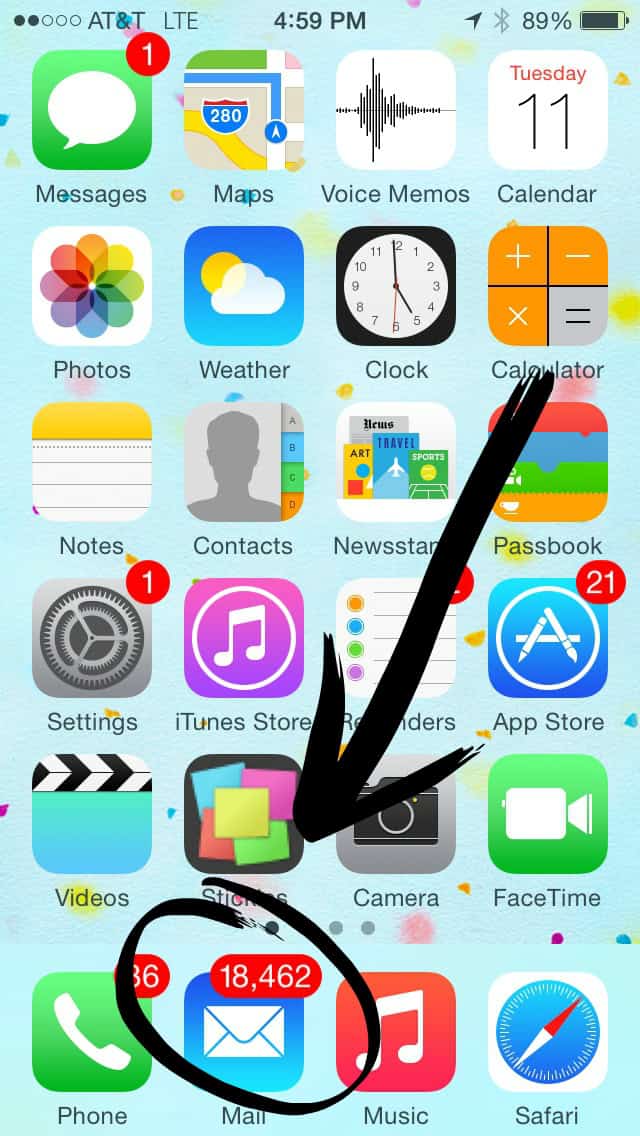Launch Passbook
This screenshot has height=1136, width=640.
(548, 462)
